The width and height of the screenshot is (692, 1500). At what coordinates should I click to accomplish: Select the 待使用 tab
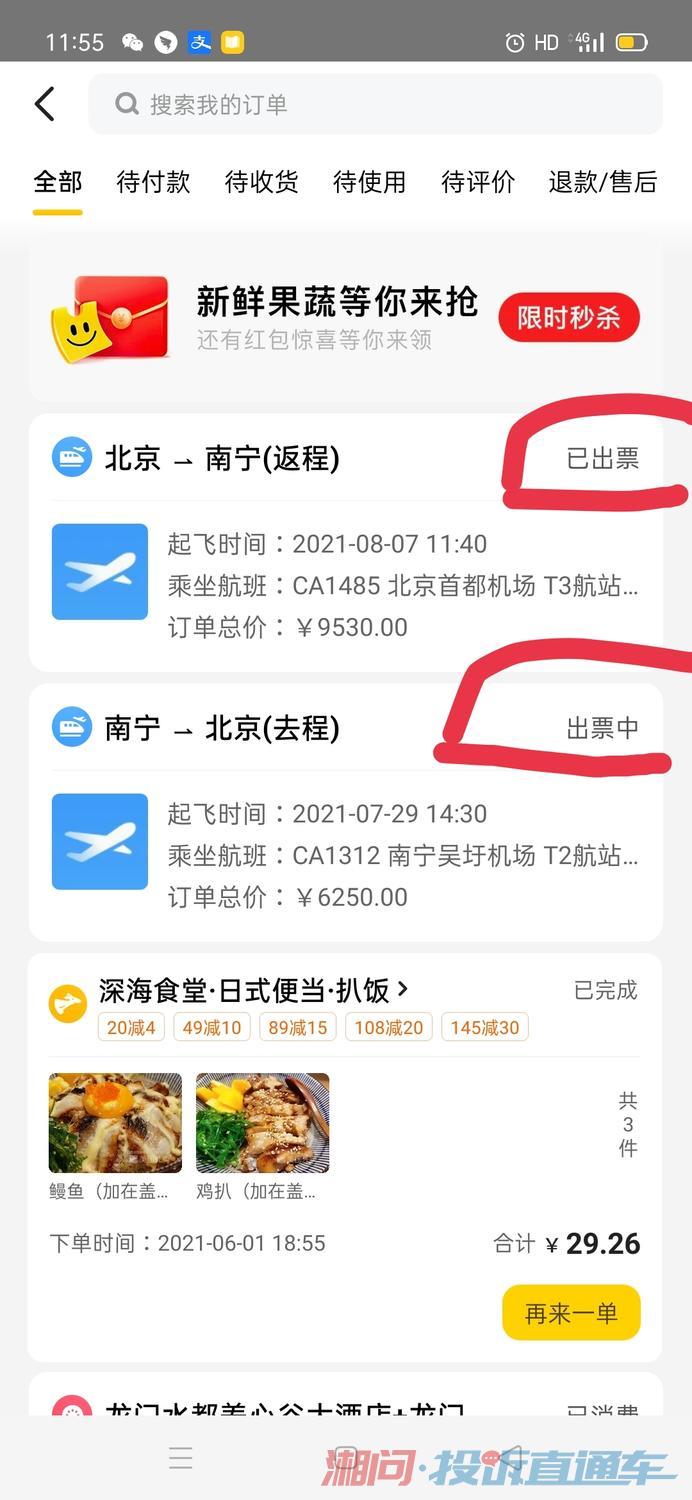pos(369,182)
